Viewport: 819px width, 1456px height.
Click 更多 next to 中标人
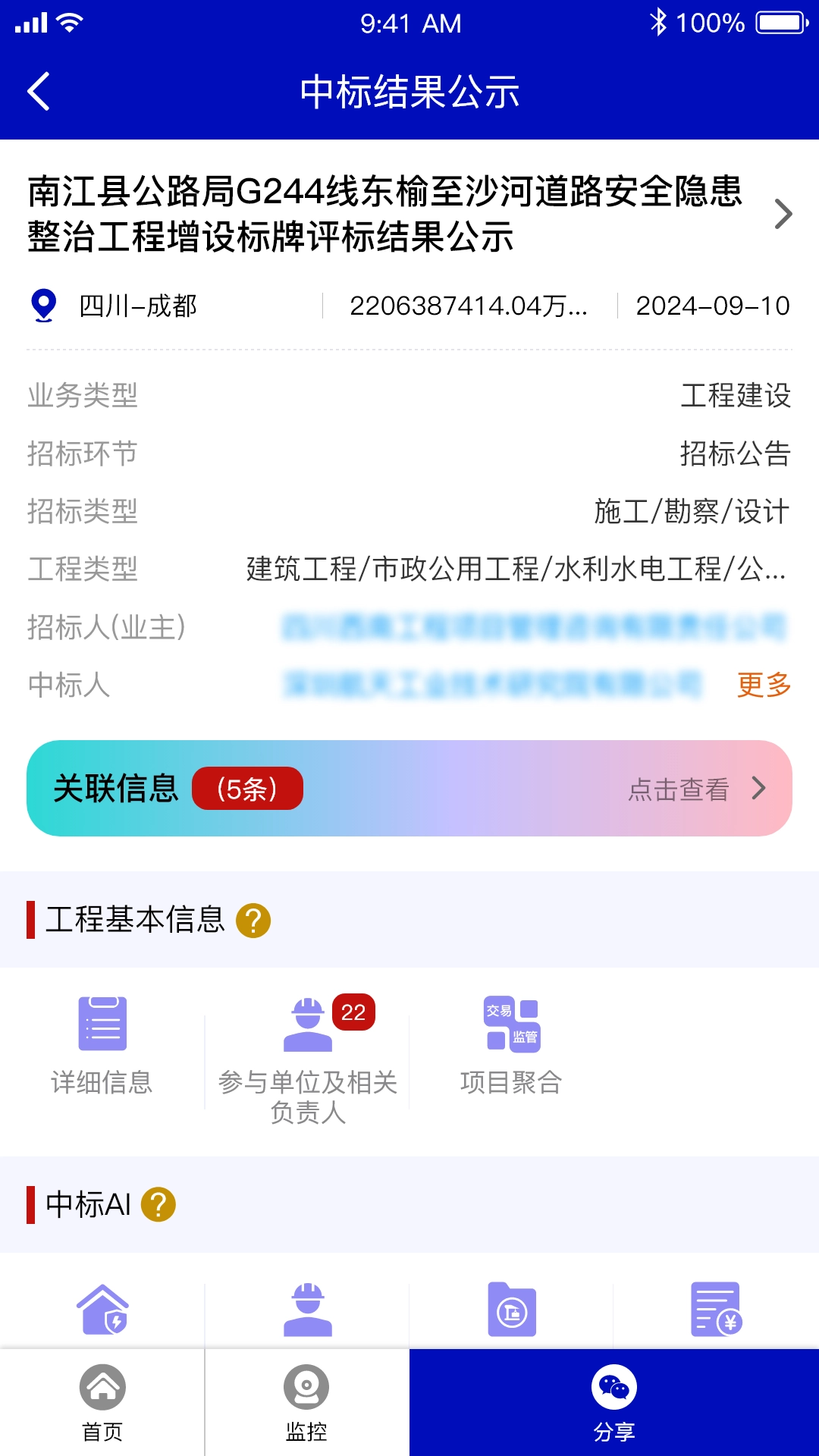[x=763, y=685]
